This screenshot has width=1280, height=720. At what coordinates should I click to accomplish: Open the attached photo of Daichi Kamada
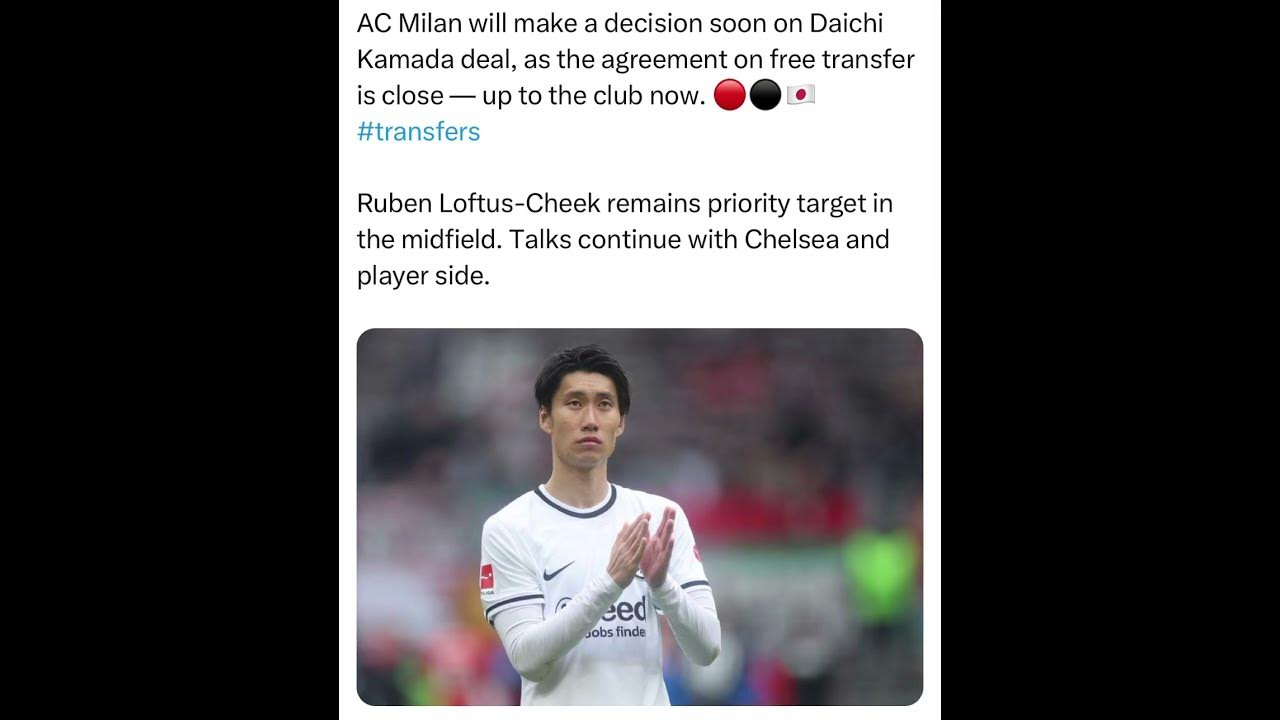coord(639,516)
